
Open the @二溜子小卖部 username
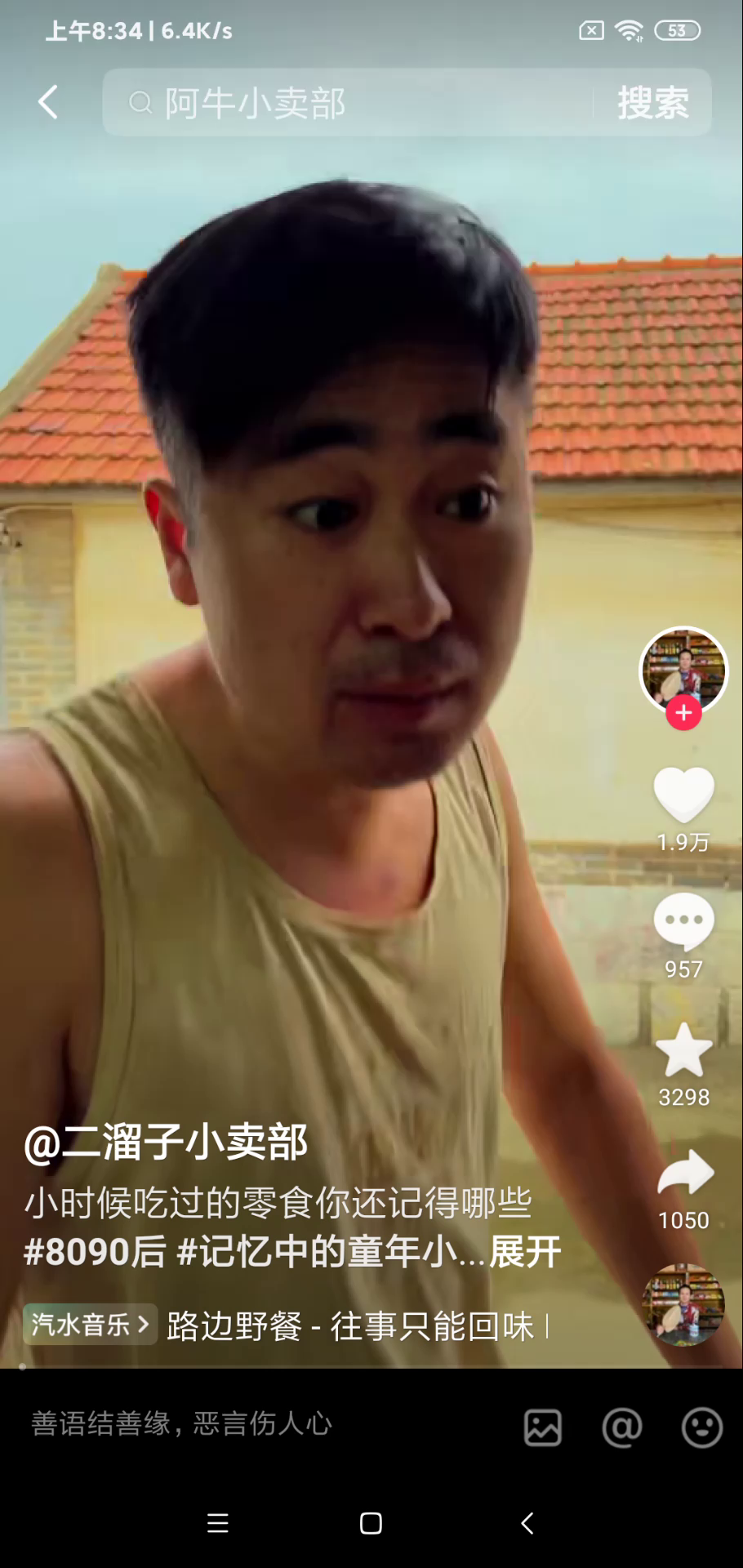click(167, 1142)
